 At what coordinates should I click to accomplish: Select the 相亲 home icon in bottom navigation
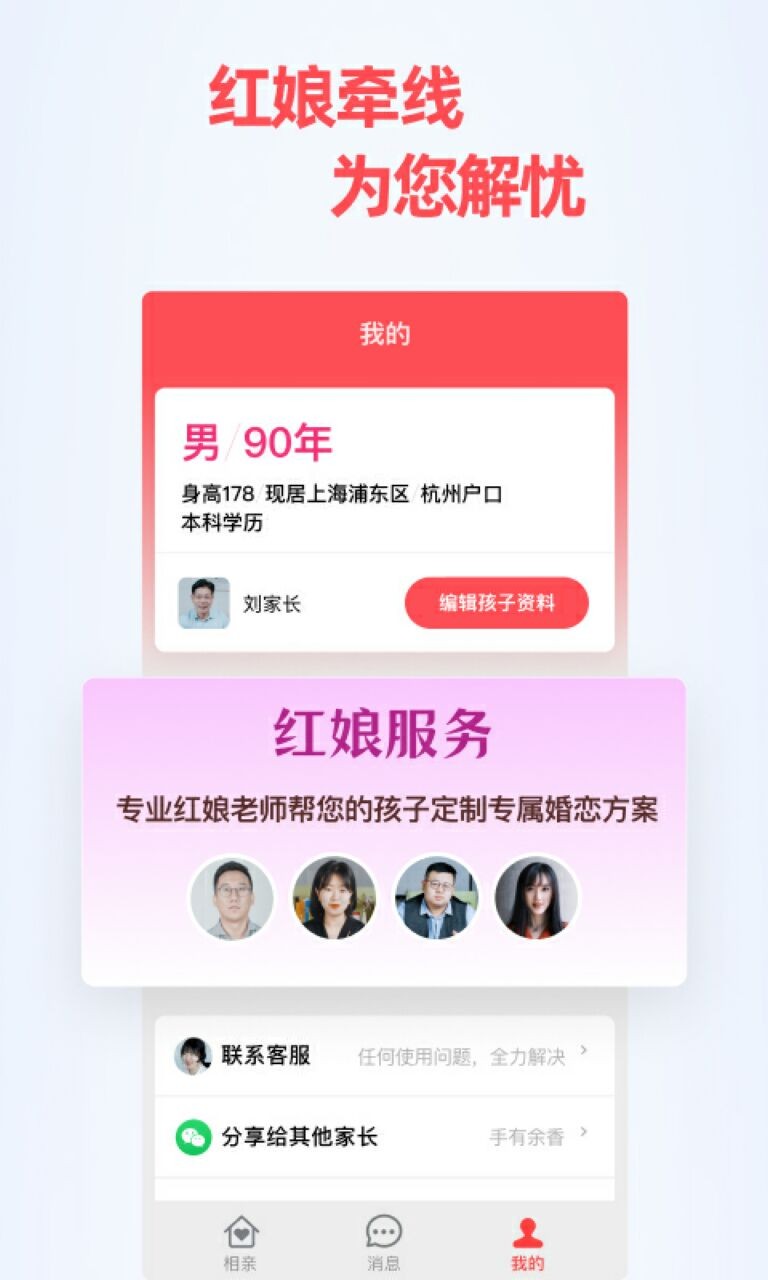[x=241, y=1228]
